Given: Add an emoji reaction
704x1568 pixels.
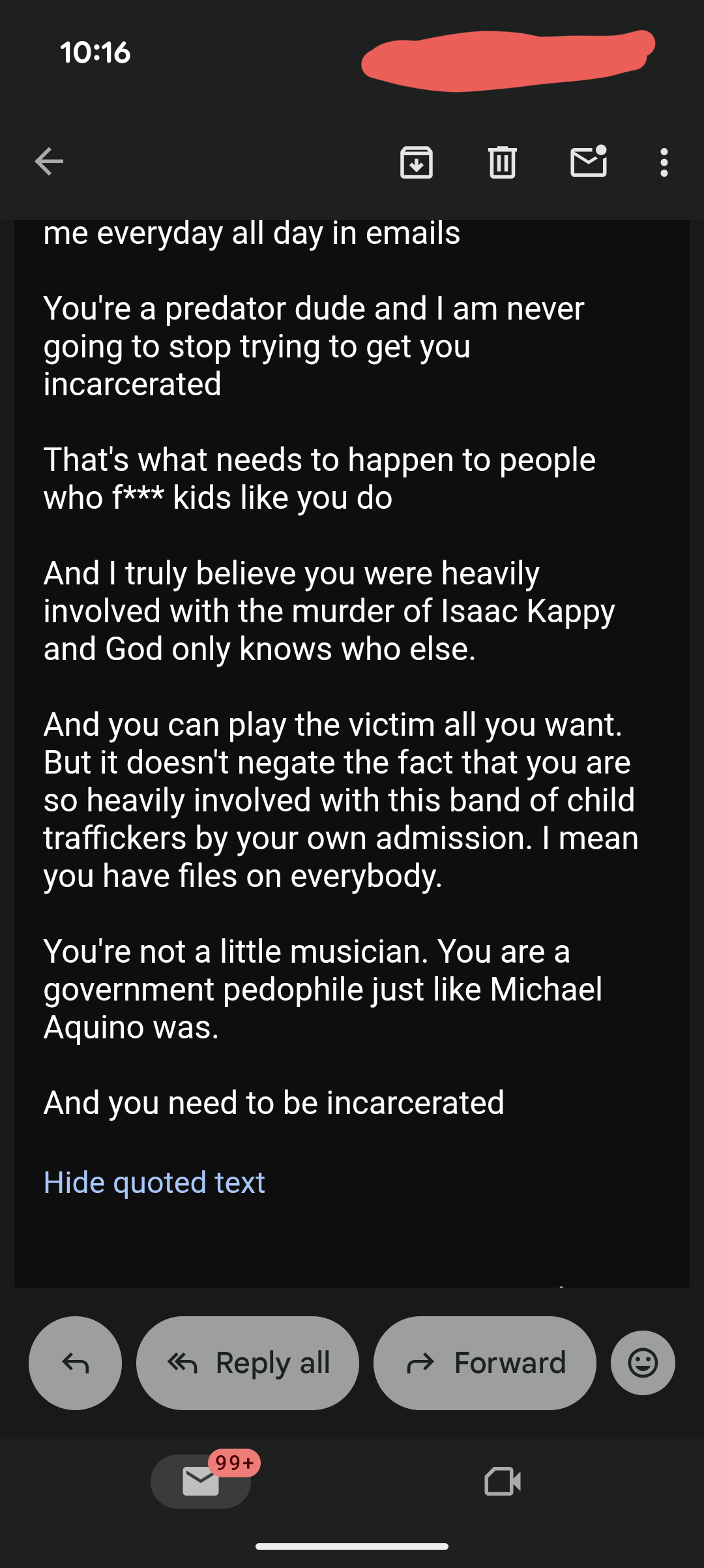Looking at the screenshot, I should tap(643, 1363).
